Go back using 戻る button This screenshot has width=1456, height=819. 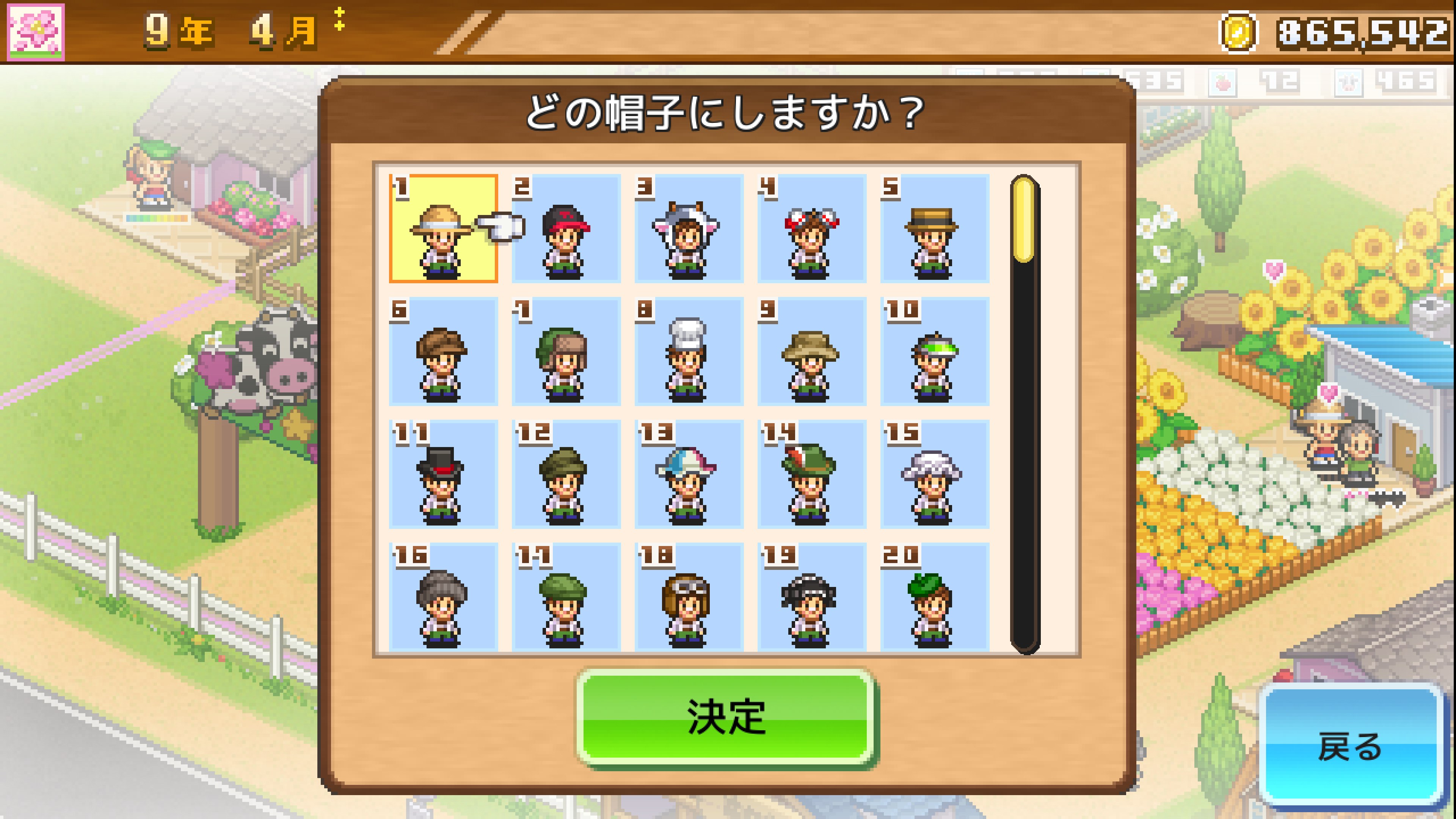click(1350, 746)
